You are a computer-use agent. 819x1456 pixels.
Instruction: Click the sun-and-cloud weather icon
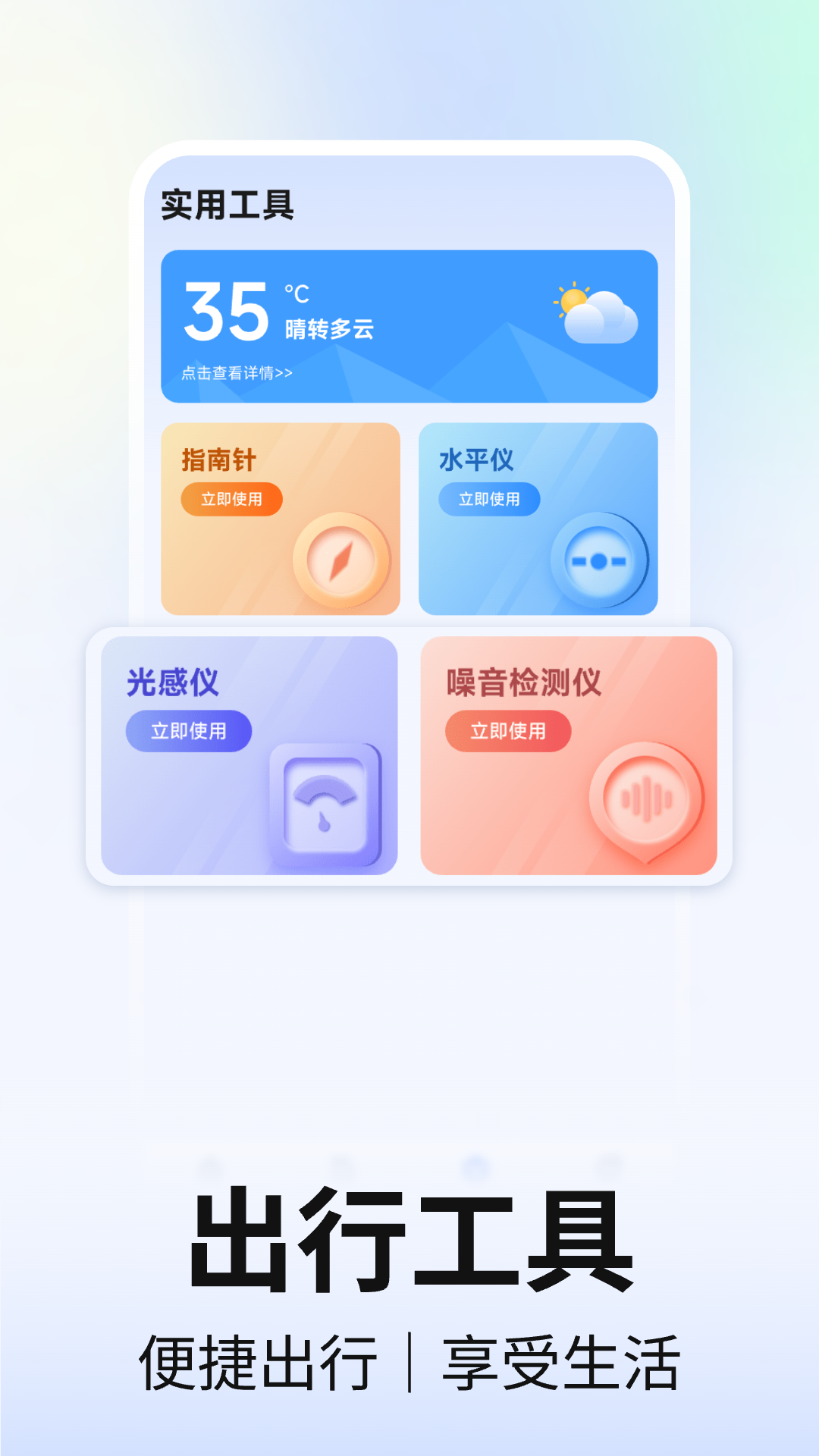tap(595, 311)
